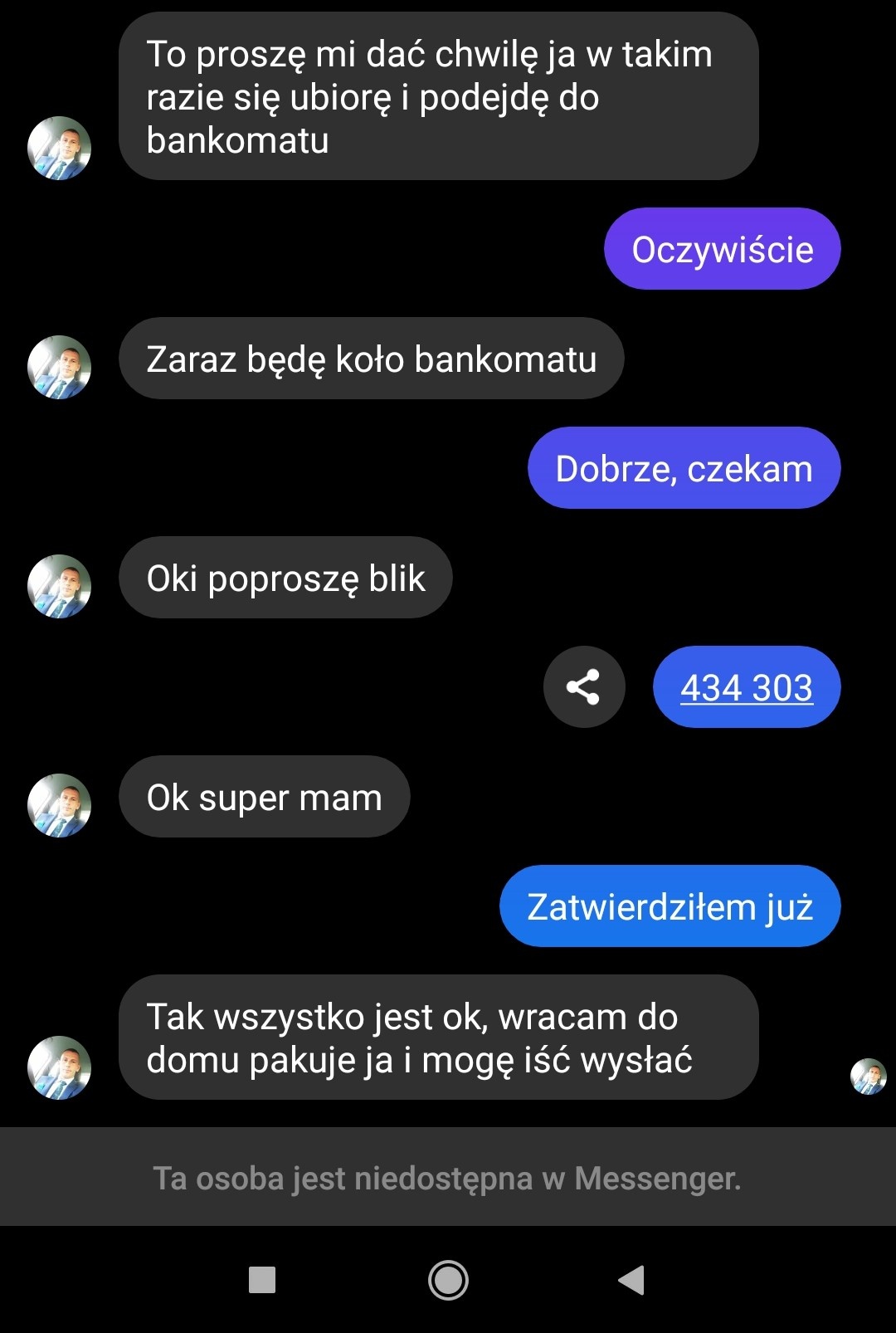Open the underlined 434 303 code link
Image resolution: width=896 pixels, height=1333 pixels.
(746, 687)
